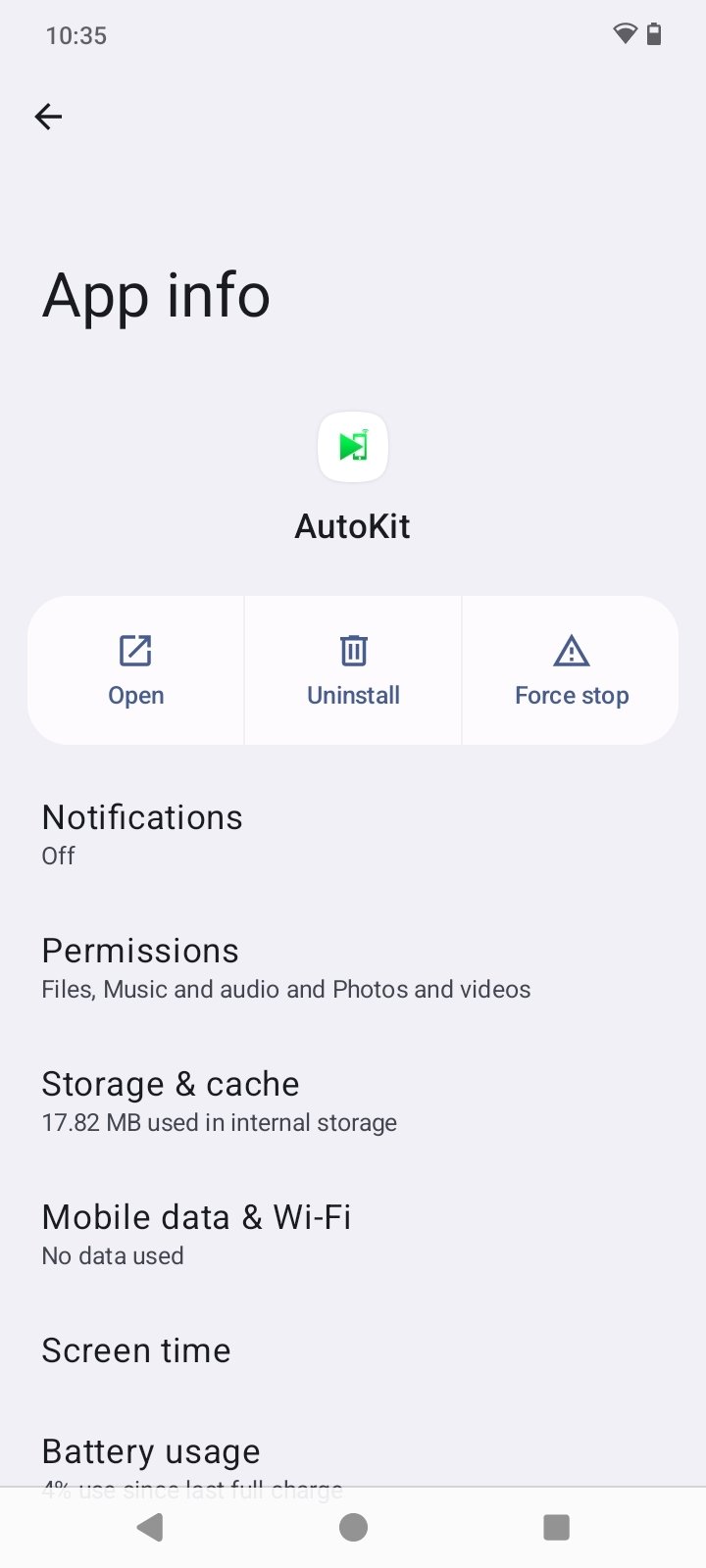This screenshot has width=706, height=1568.
Task: Open recent apps from navigation bar
Action: pyautogui.click(x=556, y=1527)
